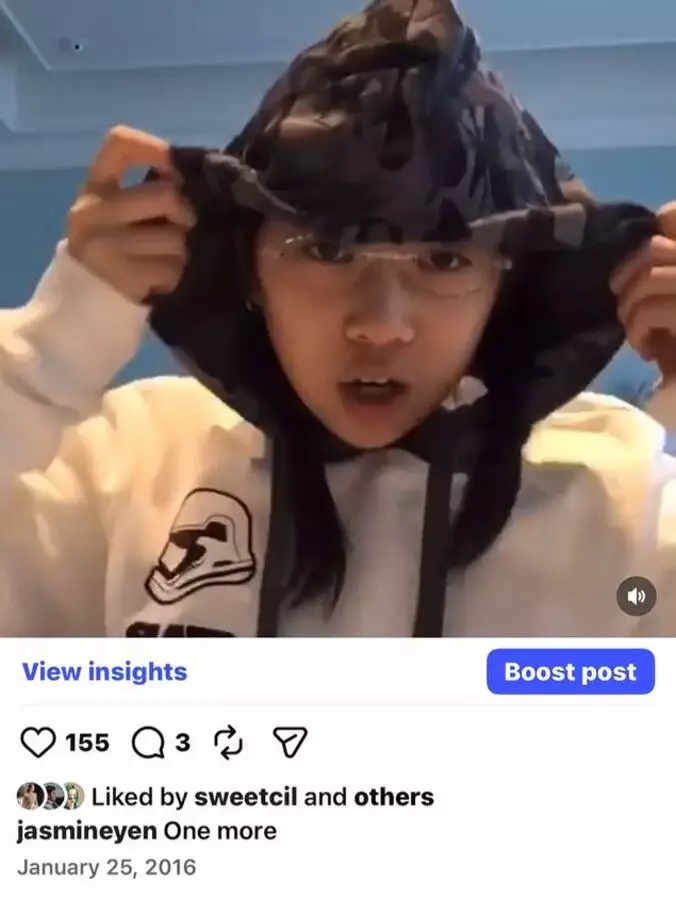Share the post via the send icon
This screenshot has height=900, width=676.
[x=290, y=743]
